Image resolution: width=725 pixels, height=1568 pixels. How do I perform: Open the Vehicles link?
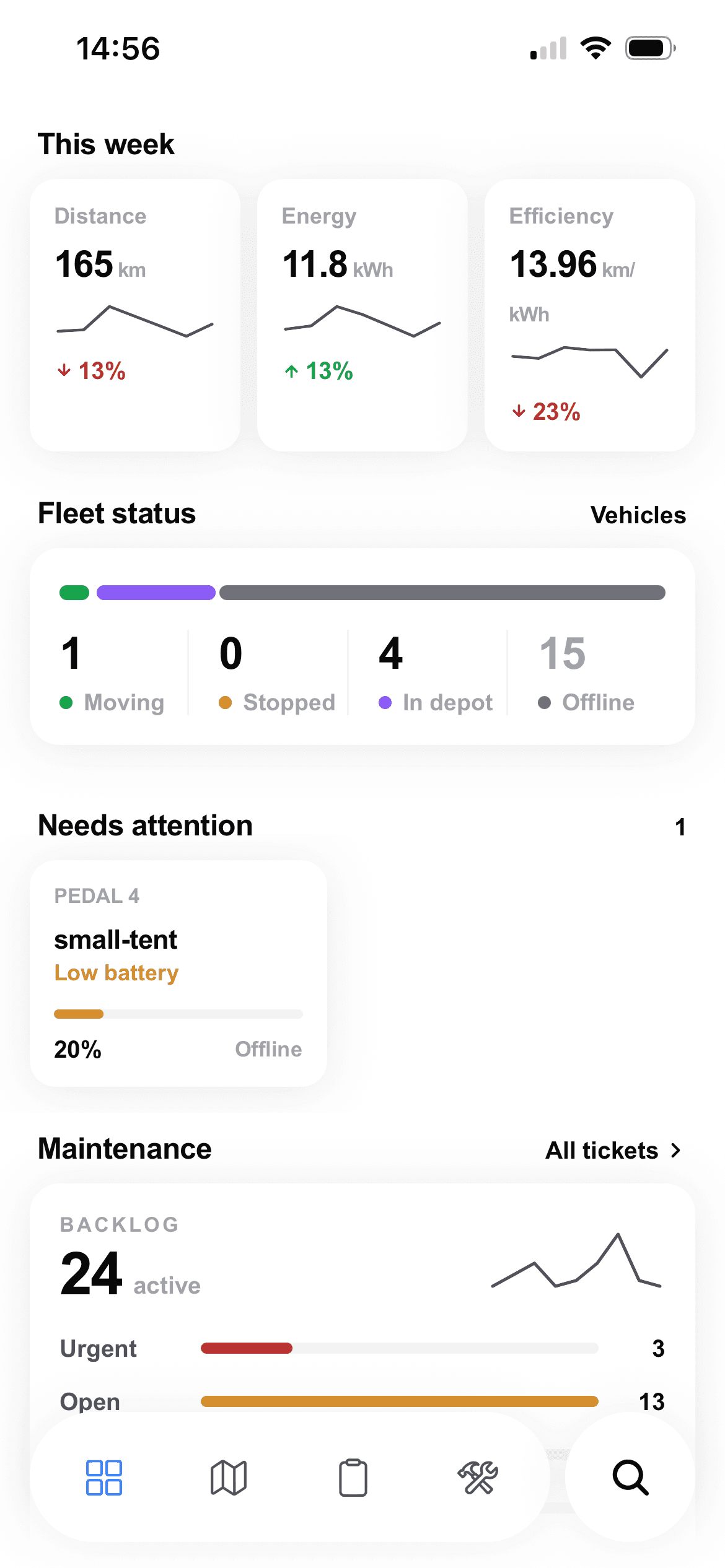coord(638,515)
